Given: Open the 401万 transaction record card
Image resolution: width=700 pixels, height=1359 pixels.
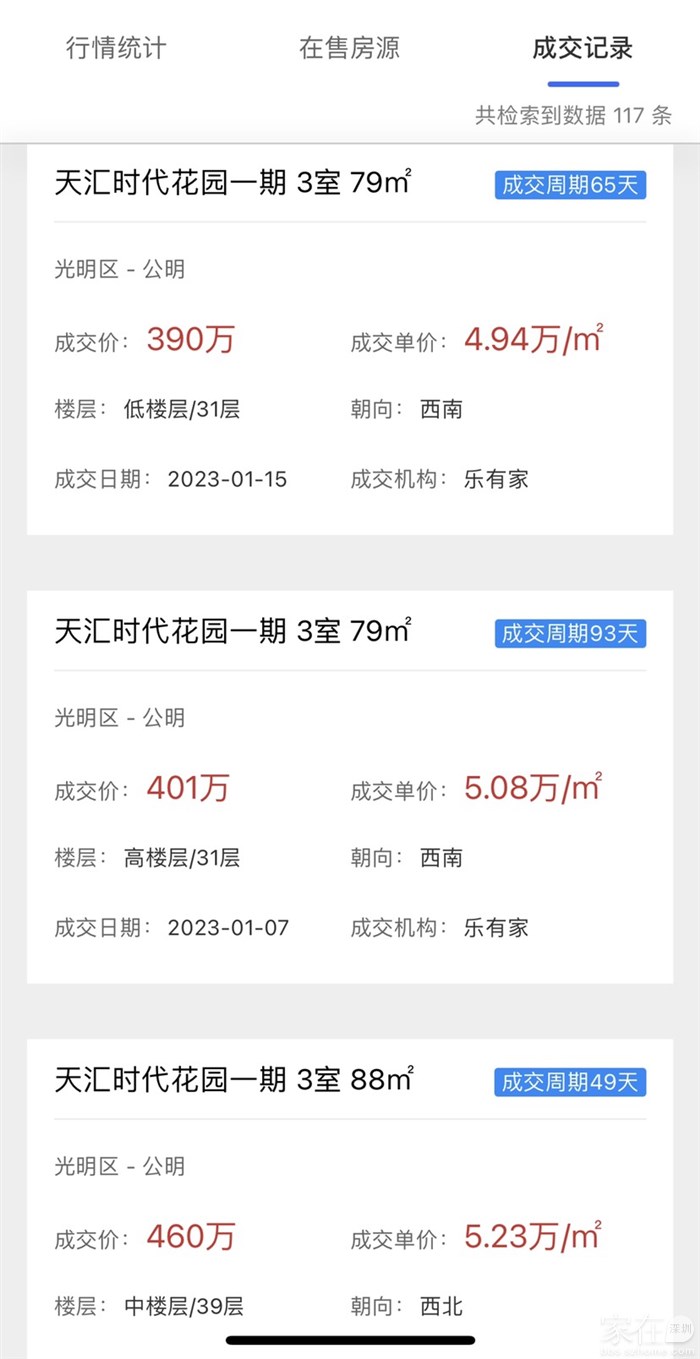Looking at the screenshot, I should click(x=350, y=786).
